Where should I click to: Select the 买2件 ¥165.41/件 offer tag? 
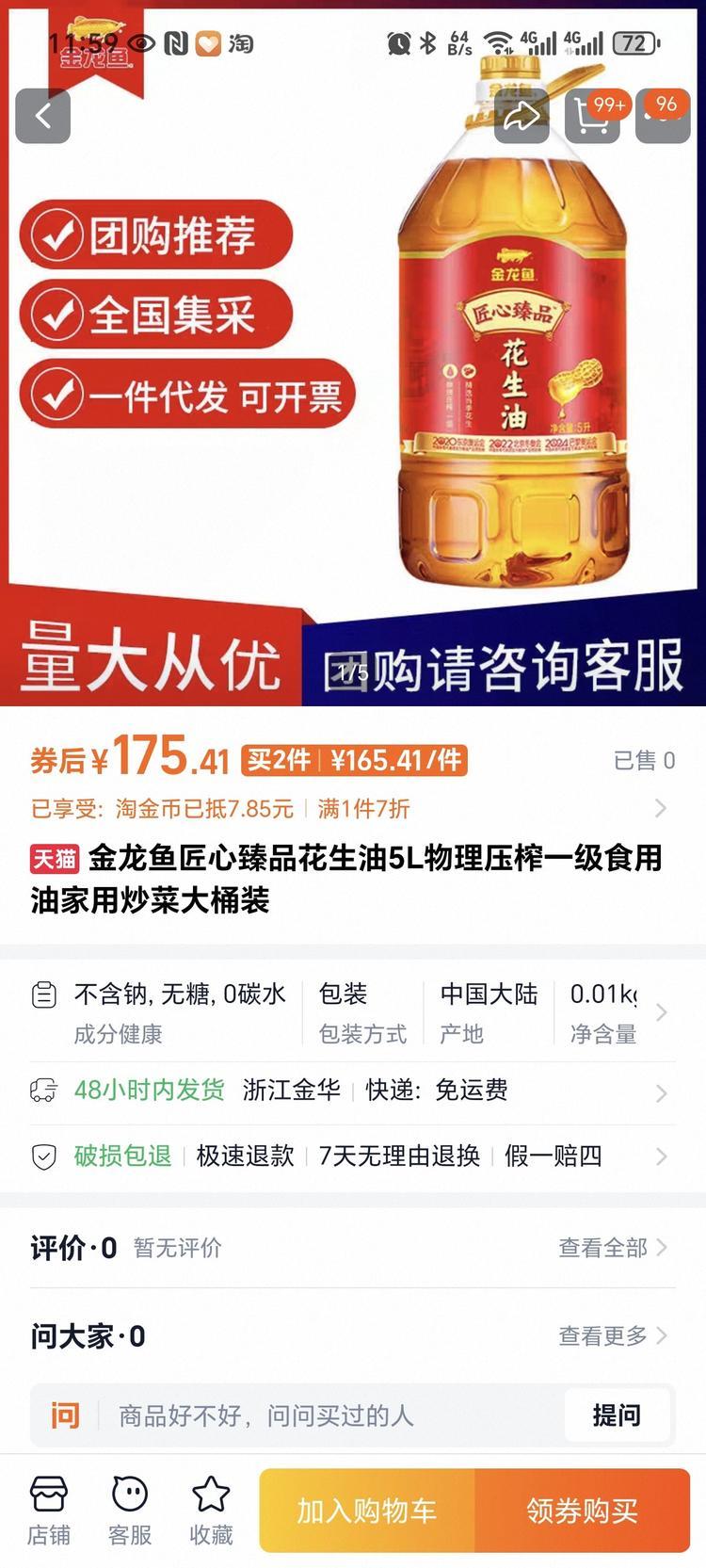(x=354, y=760)
